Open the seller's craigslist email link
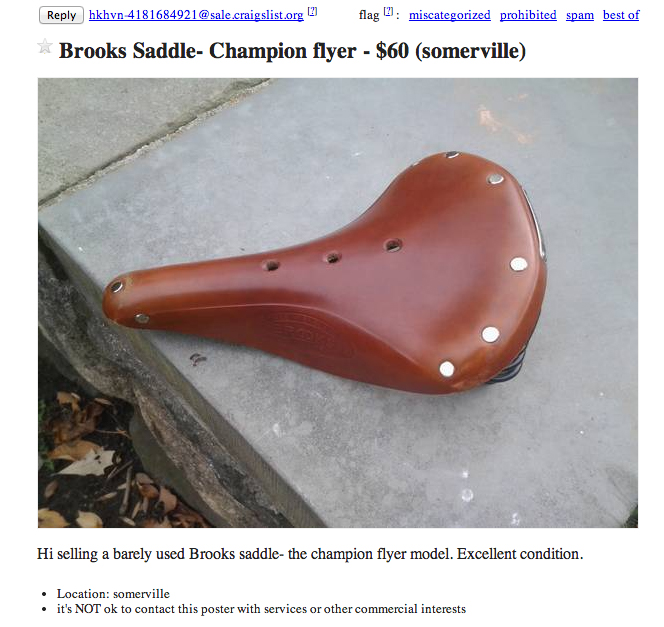 (196, 15)
